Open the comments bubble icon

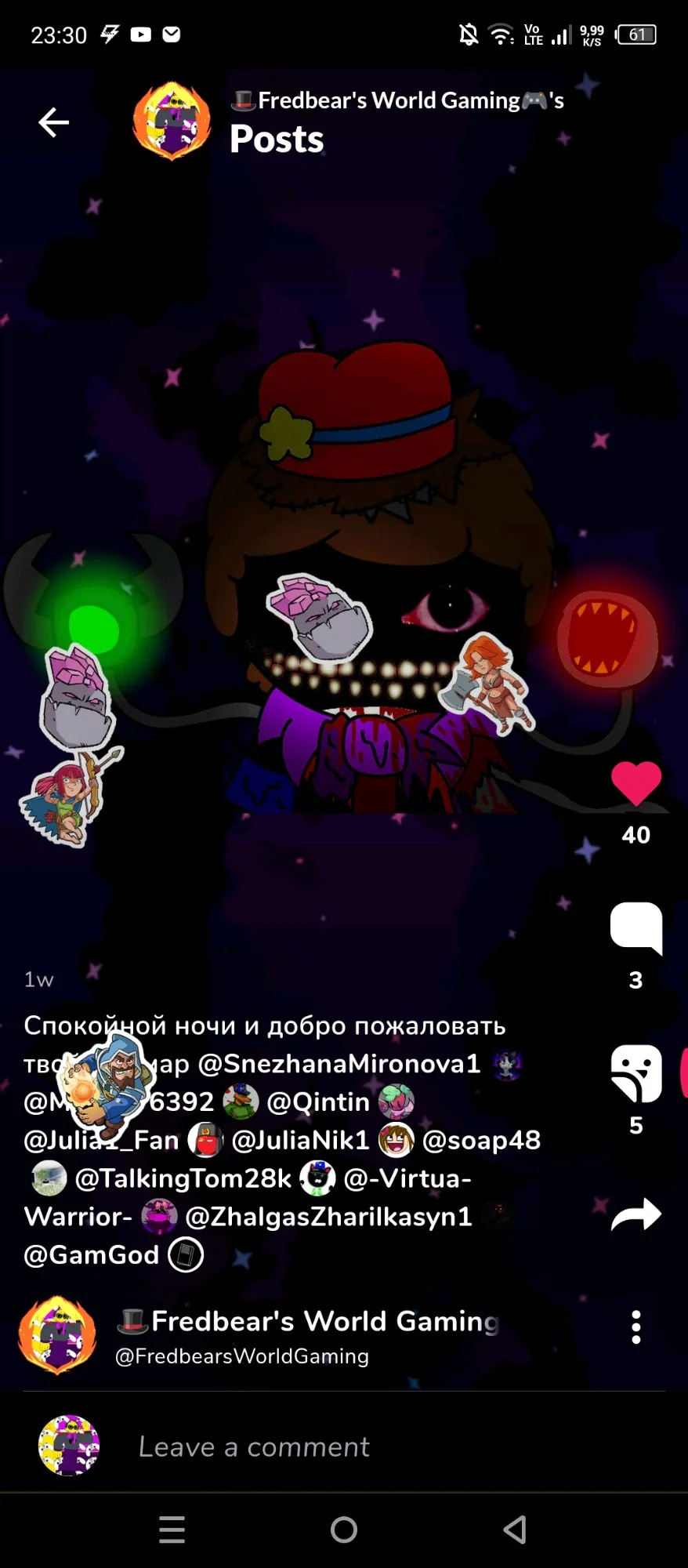636,928
